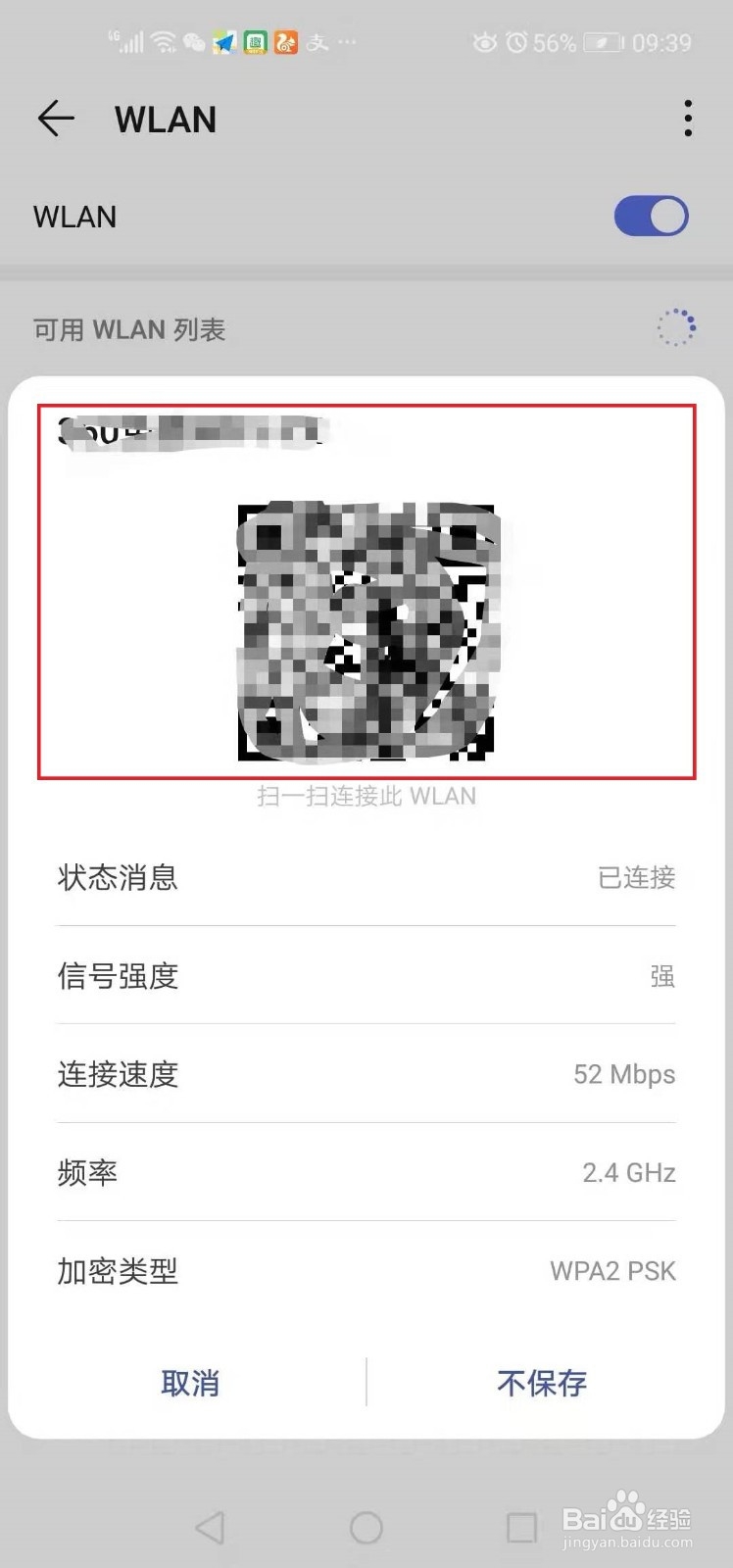
Task: Tap the 取消 button
Action: pyautogui.click(x=190, y=1384)
